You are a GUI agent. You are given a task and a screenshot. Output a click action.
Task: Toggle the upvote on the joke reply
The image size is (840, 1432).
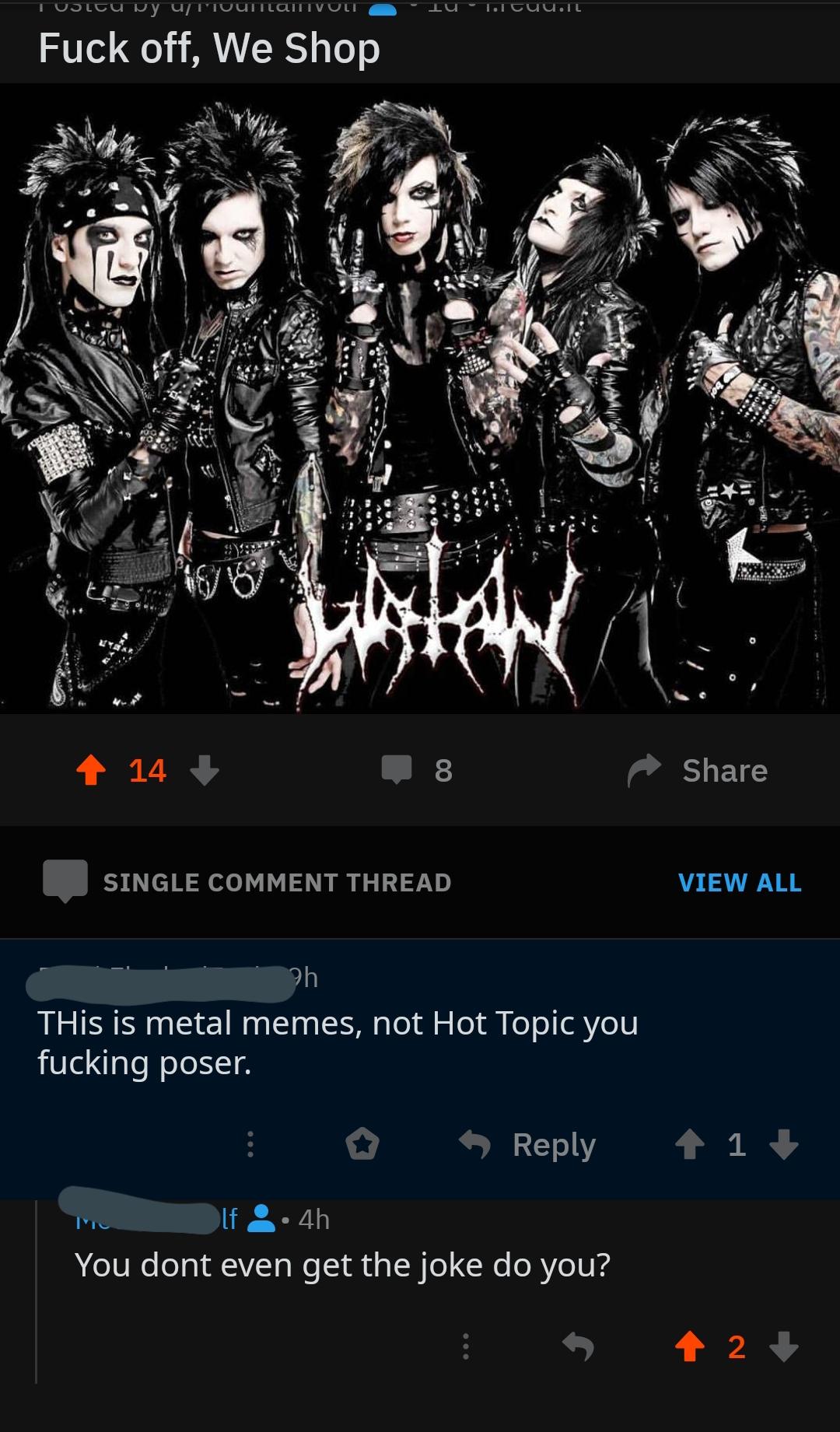click(689, 1346)
